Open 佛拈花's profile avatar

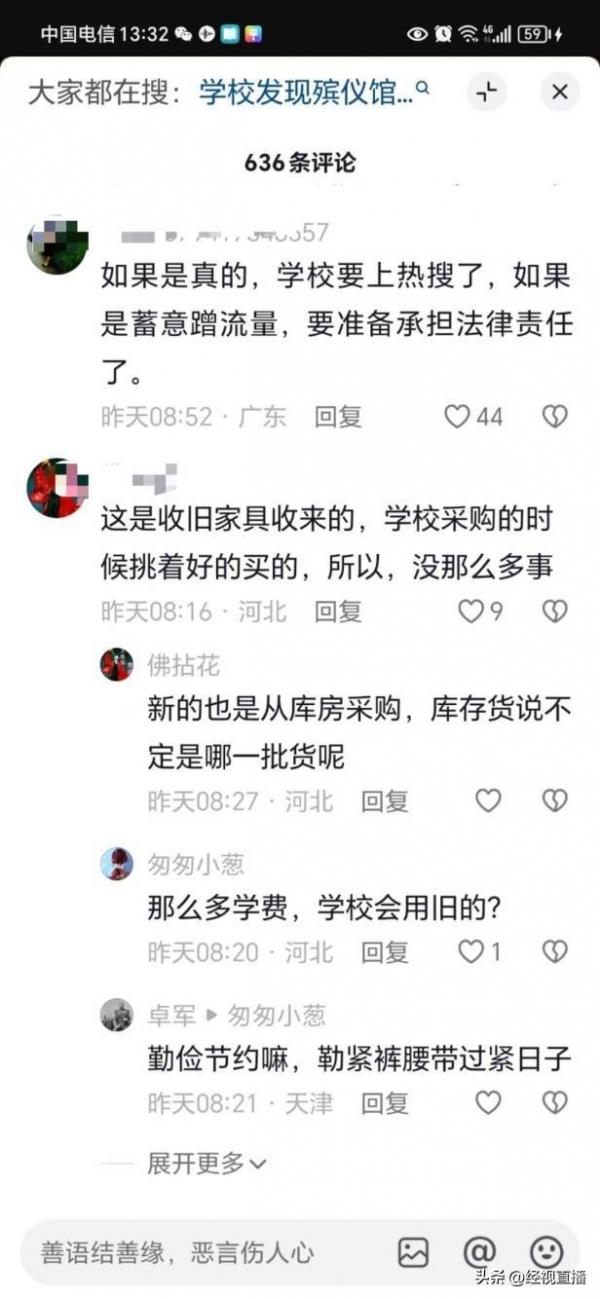(x=117, y=664)
